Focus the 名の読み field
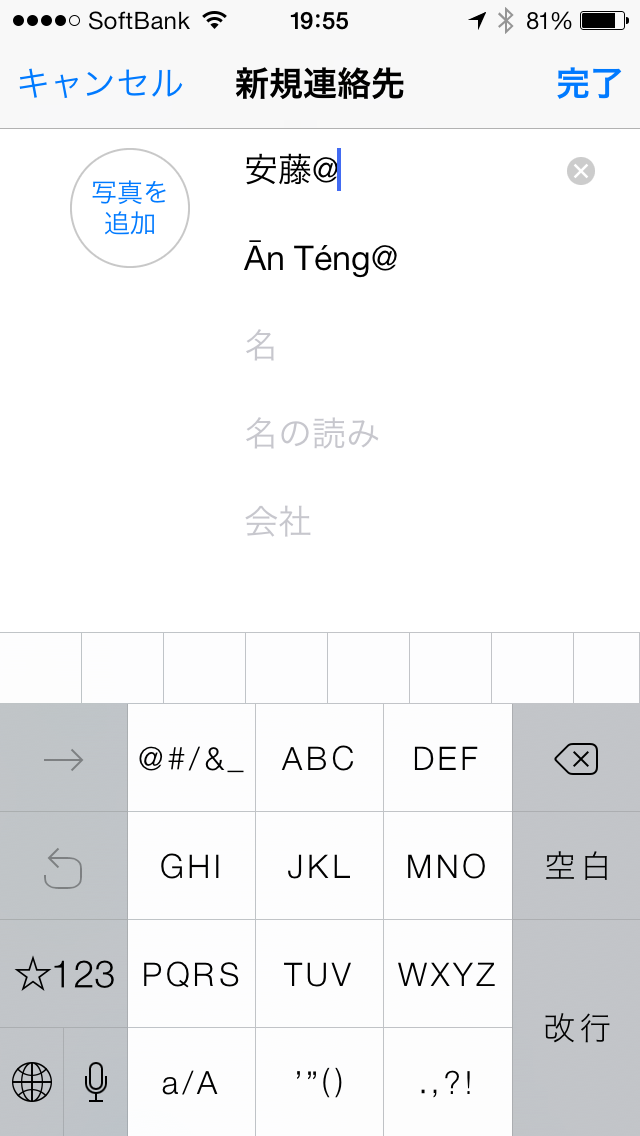Viewport: 640px width, 1136px height. [x=400, y=434]
